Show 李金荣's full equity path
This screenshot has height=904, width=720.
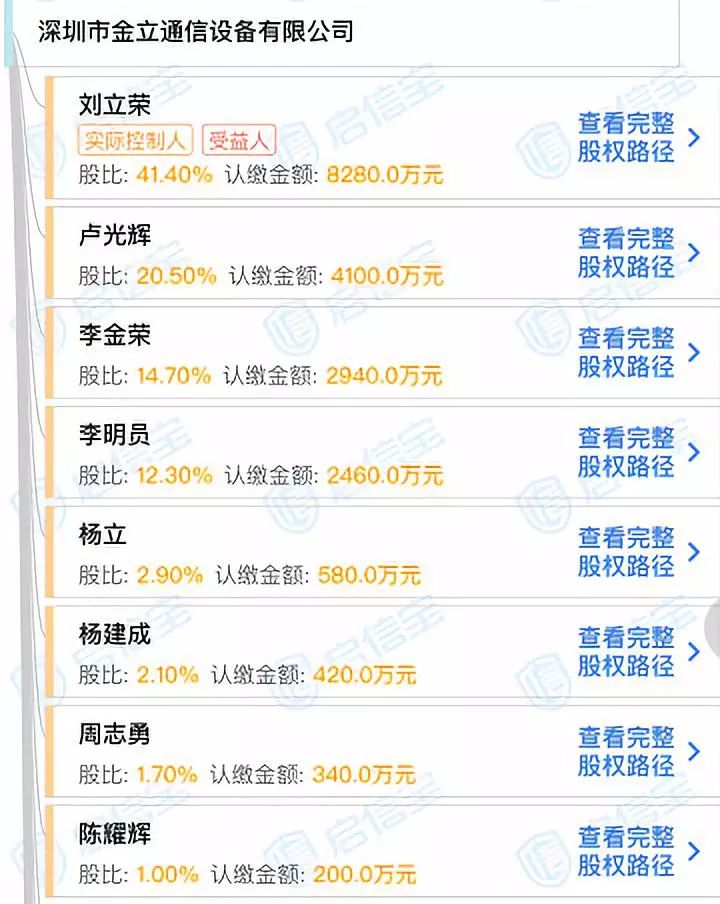(627, 352)
